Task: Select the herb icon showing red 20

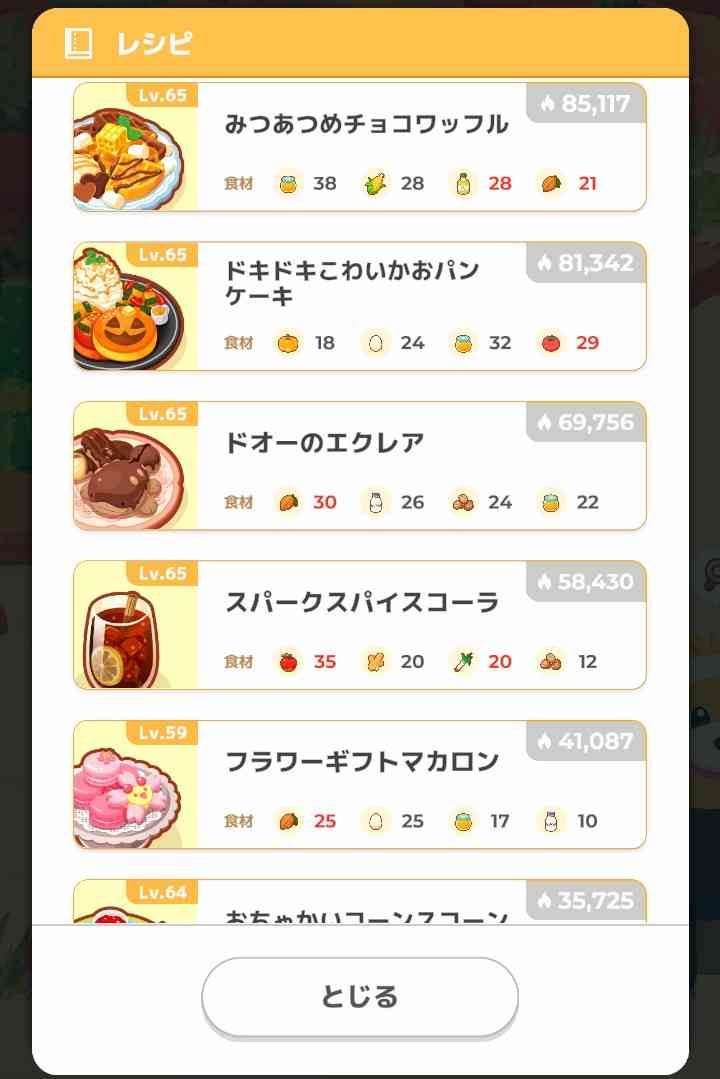Action: (462, 661)
